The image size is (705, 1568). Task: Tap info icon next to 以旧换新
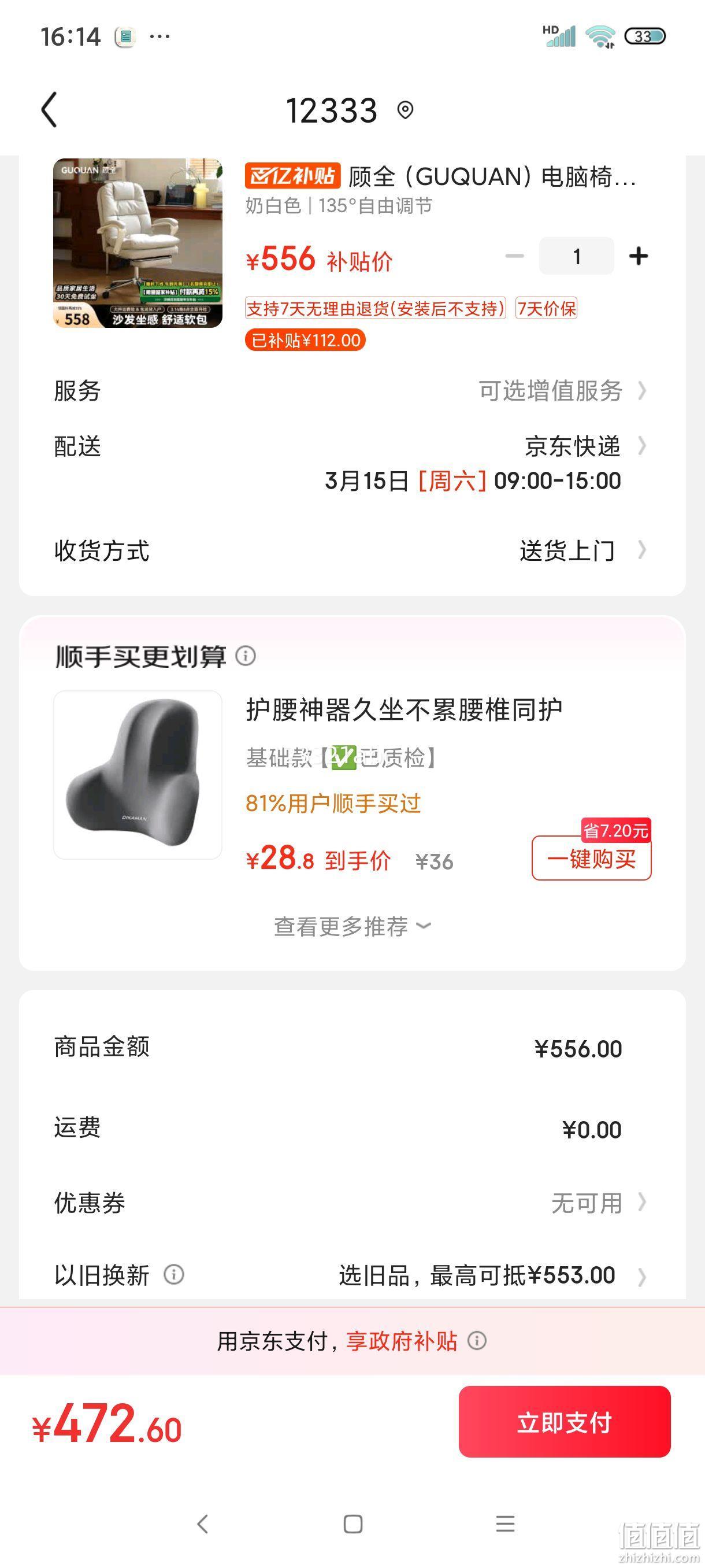click(174, 1274)
